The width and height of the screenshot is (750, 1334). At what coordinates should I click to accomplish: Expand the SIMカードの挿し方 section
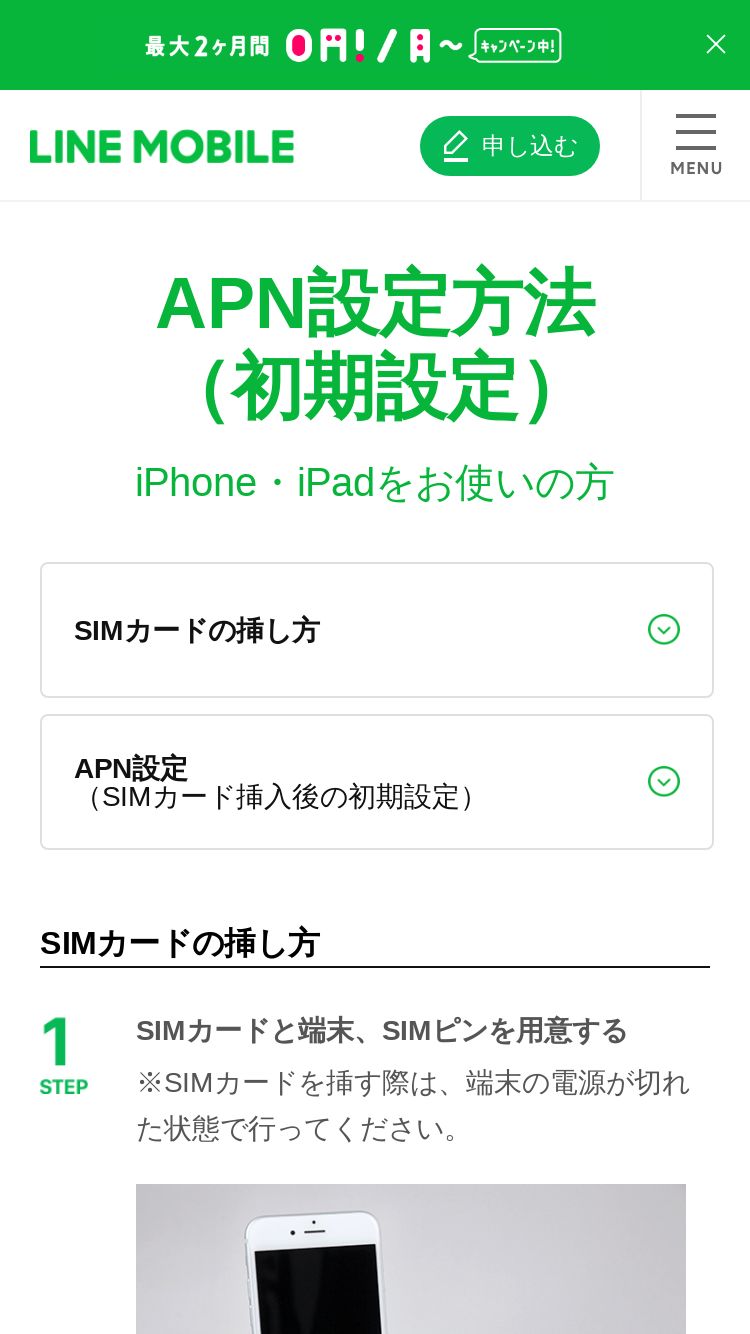coord(376,630)
